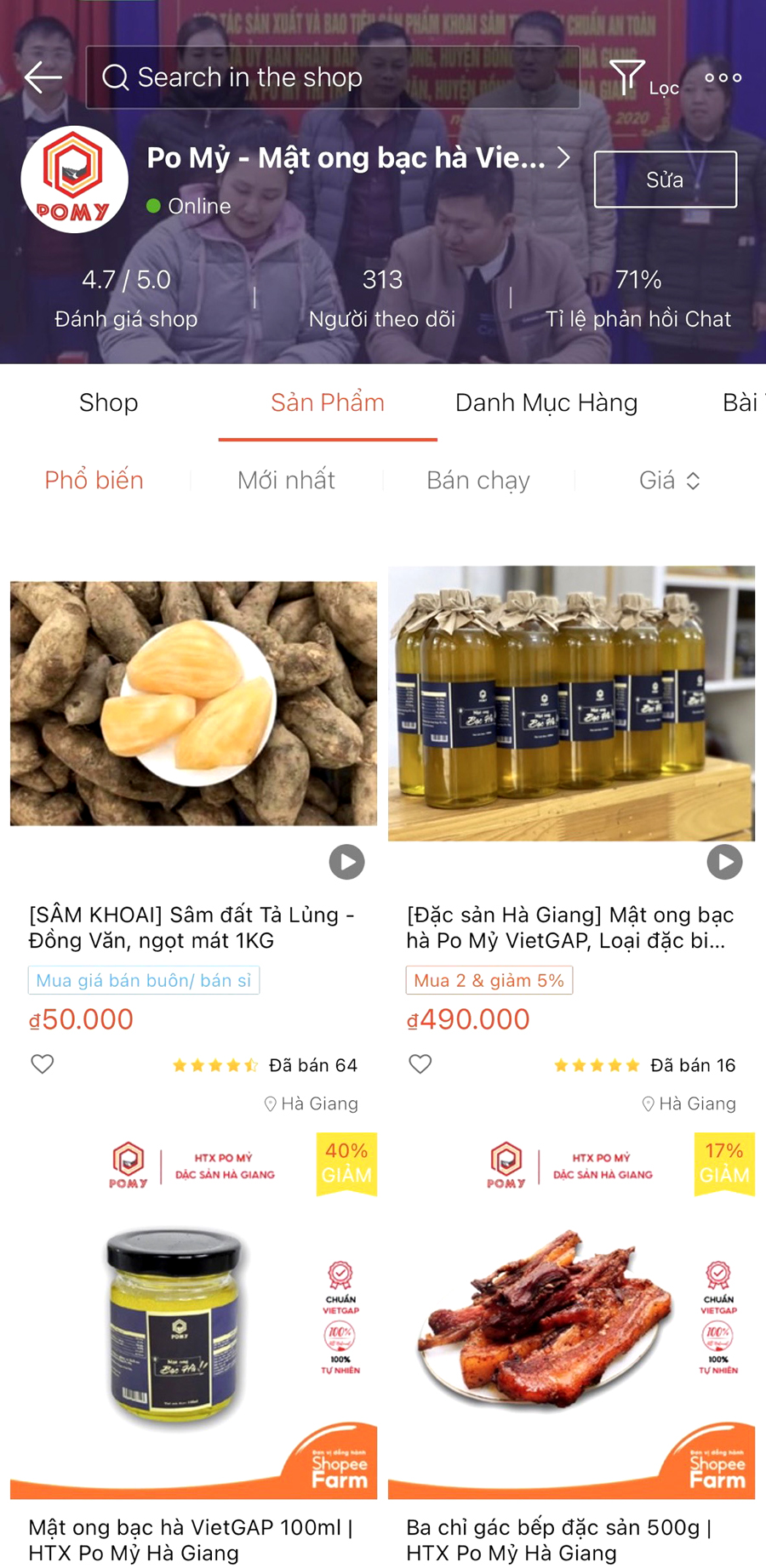766x1568 pixels.
Task: Expand the full shop name via chevron
Action: [564, 157]
